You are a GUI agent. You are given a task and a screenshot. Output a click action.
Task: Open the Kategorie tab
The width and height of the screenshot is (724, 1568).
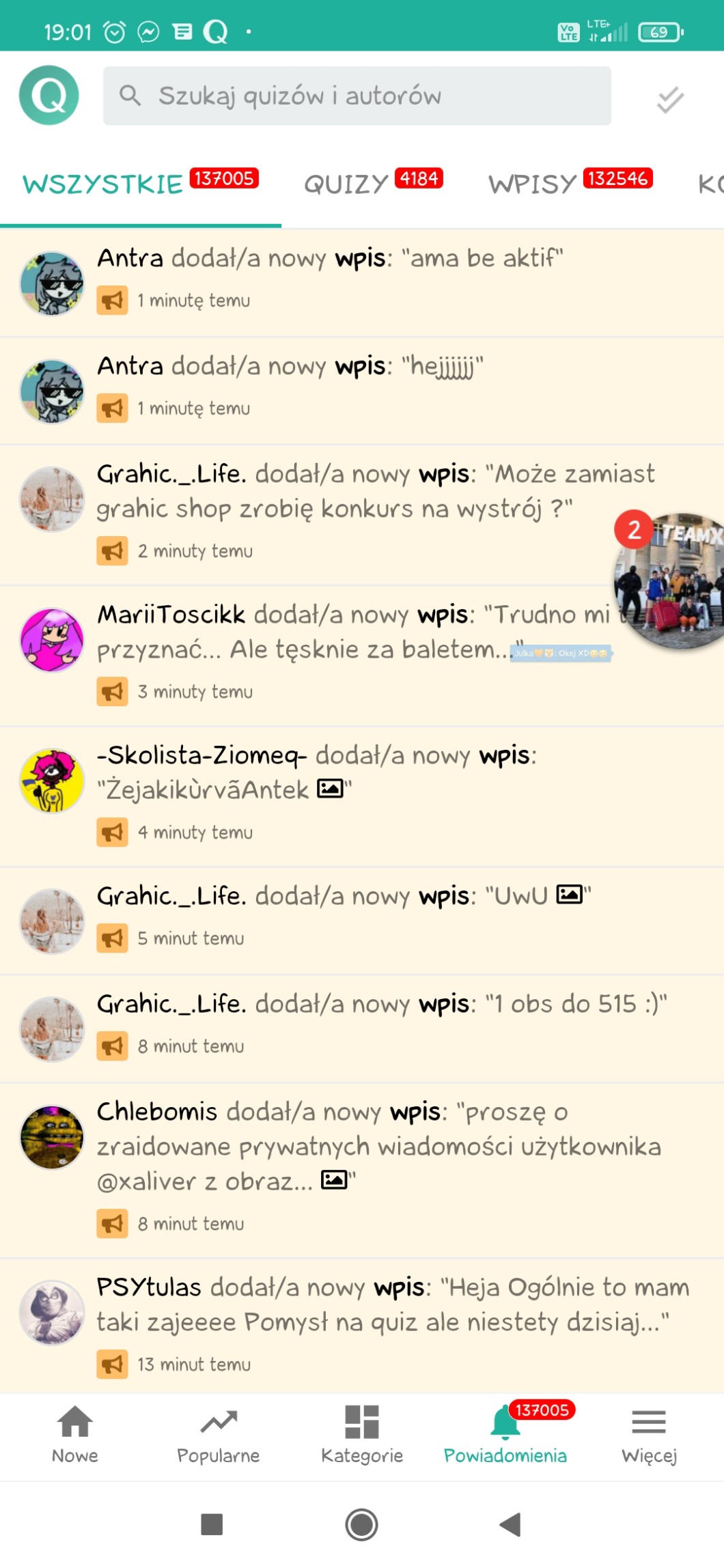[362, 1434]
